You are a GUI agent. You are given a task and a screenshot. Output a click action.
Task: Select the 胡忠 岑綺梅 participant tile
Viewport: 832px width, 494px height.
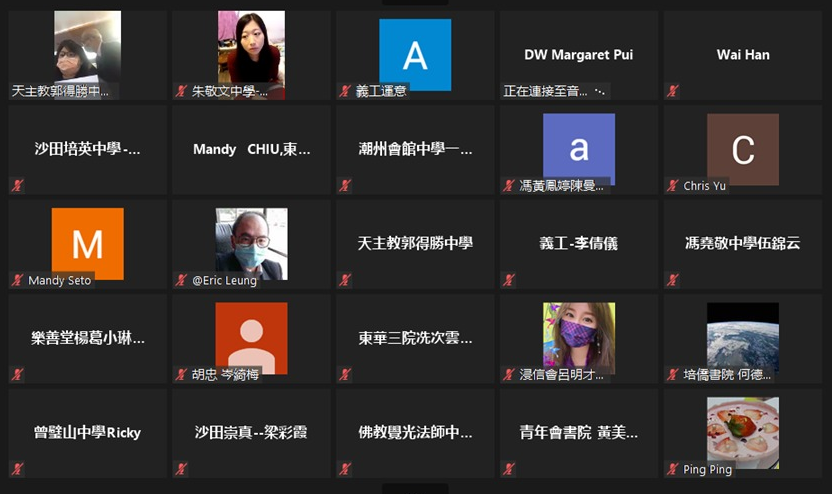pyautogui.click(x=251, y=338)
